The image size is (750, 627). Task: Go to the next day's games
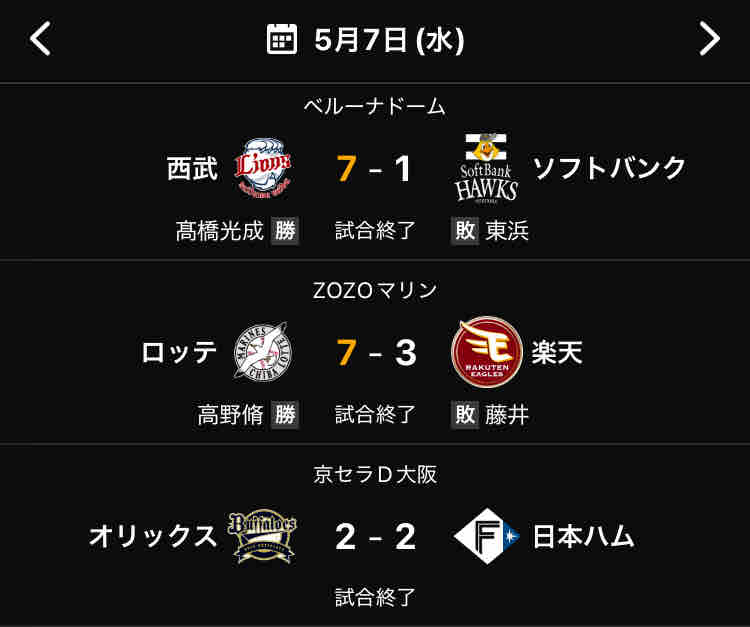(709, 39)
